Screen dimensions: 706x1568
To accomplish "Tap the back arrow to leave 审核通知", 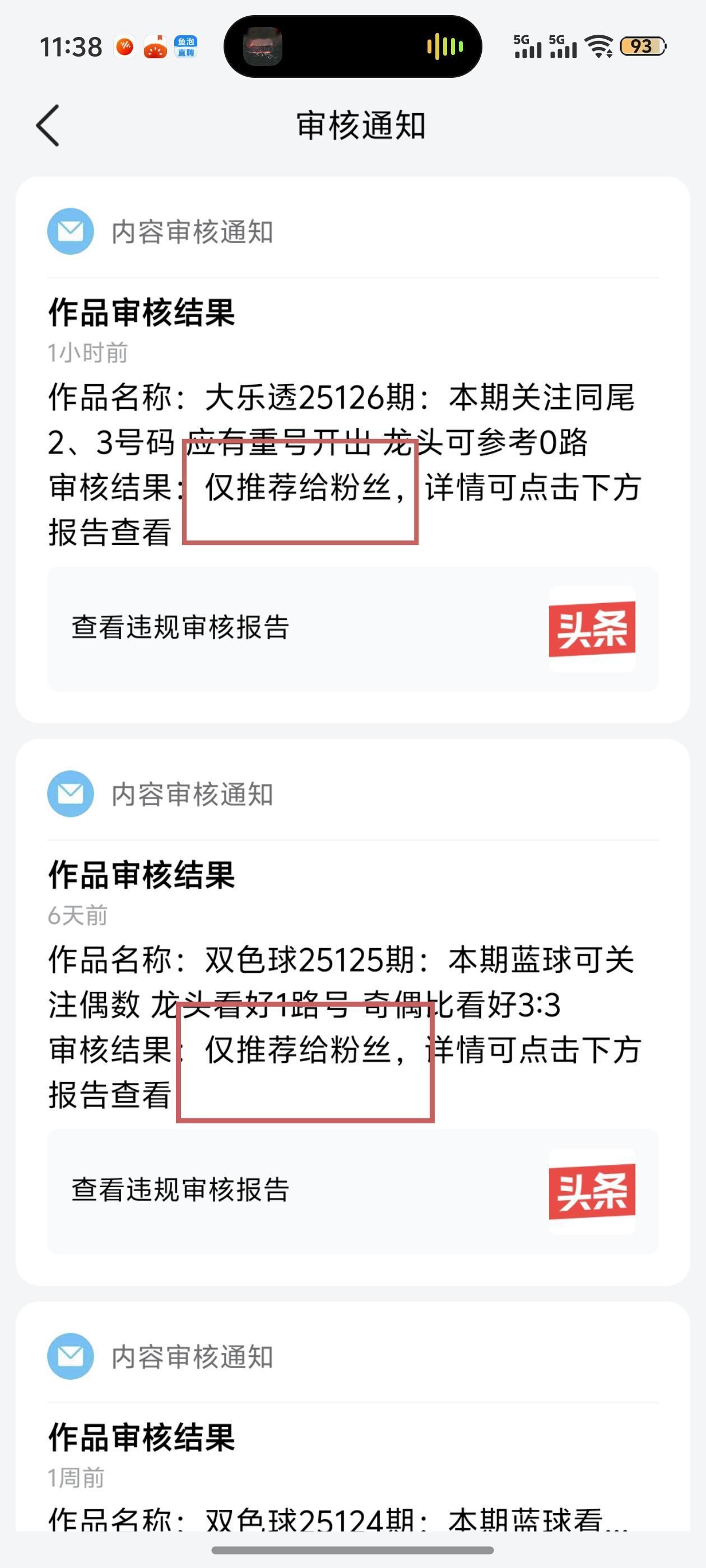I will pyautogui.click(x=49, y=125).
